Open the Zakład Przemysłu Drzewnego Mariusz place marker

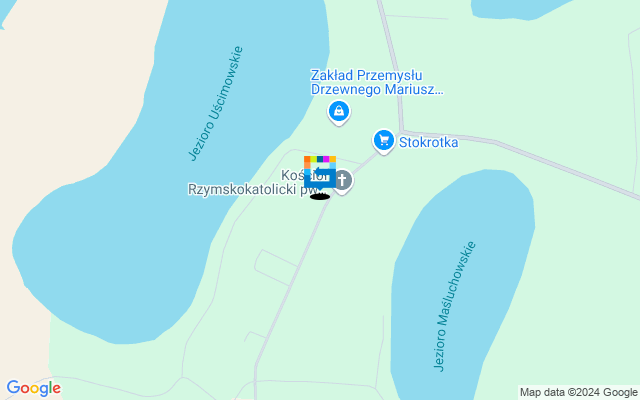click(x=339, y=113)
